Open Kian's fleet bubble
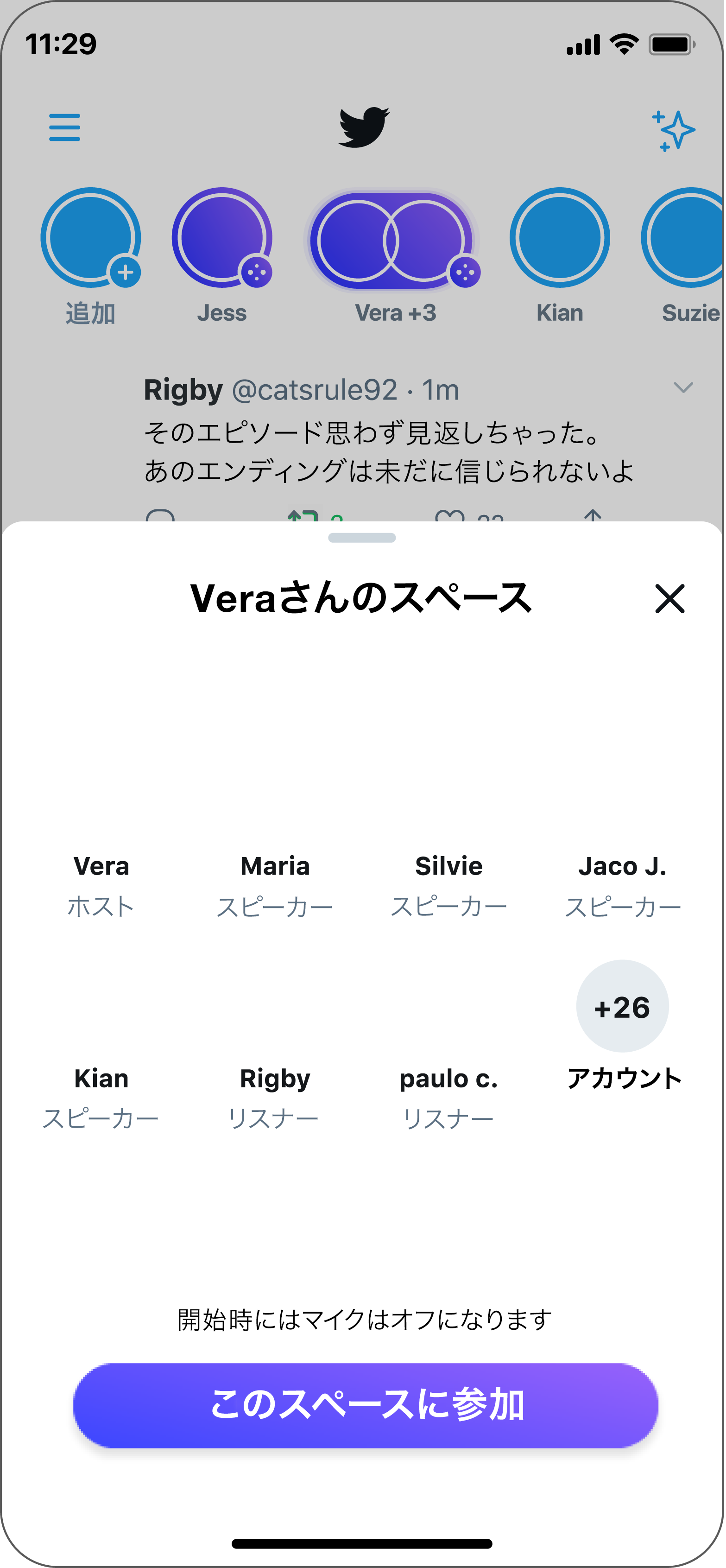The height and width of the screenshot is (1568, 726). pyautogui.click(x=559, y=238)
